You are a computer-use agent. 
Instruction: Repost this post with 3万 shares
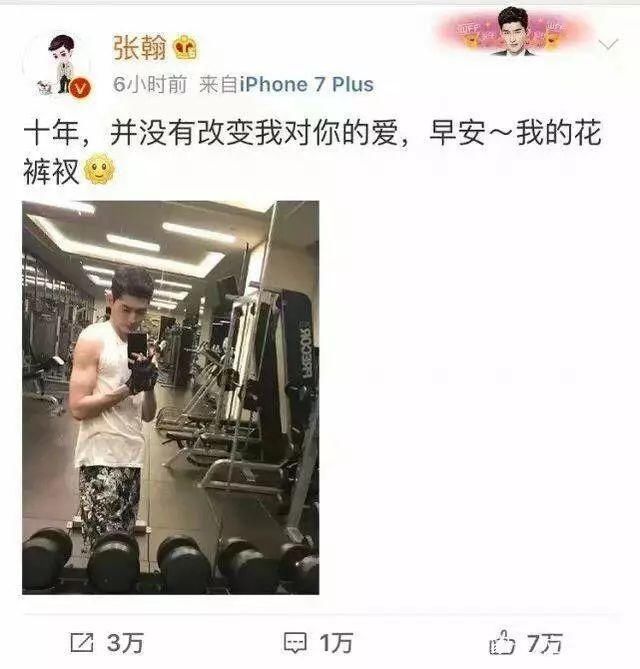coord(108,643)
